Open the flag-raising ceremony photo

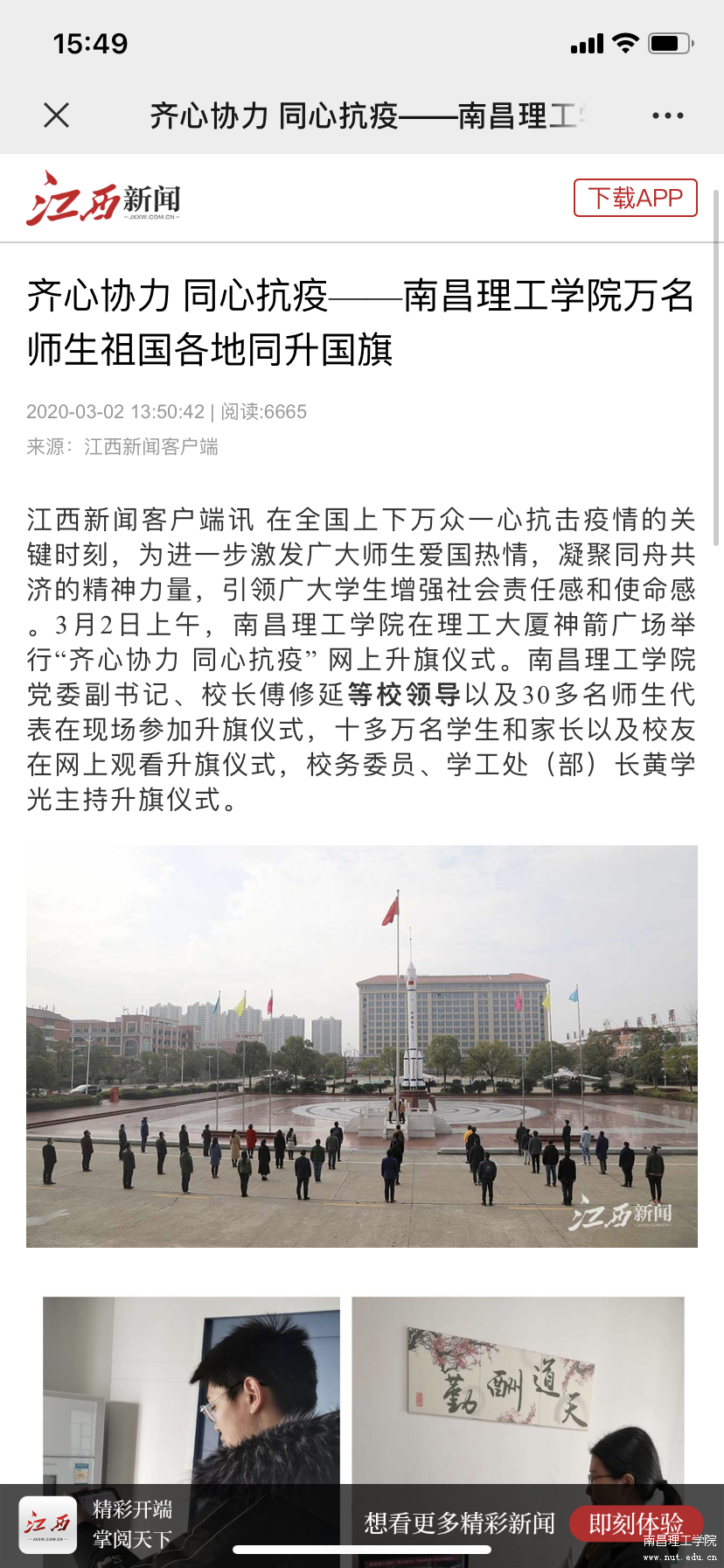[x=362, y=1046]
